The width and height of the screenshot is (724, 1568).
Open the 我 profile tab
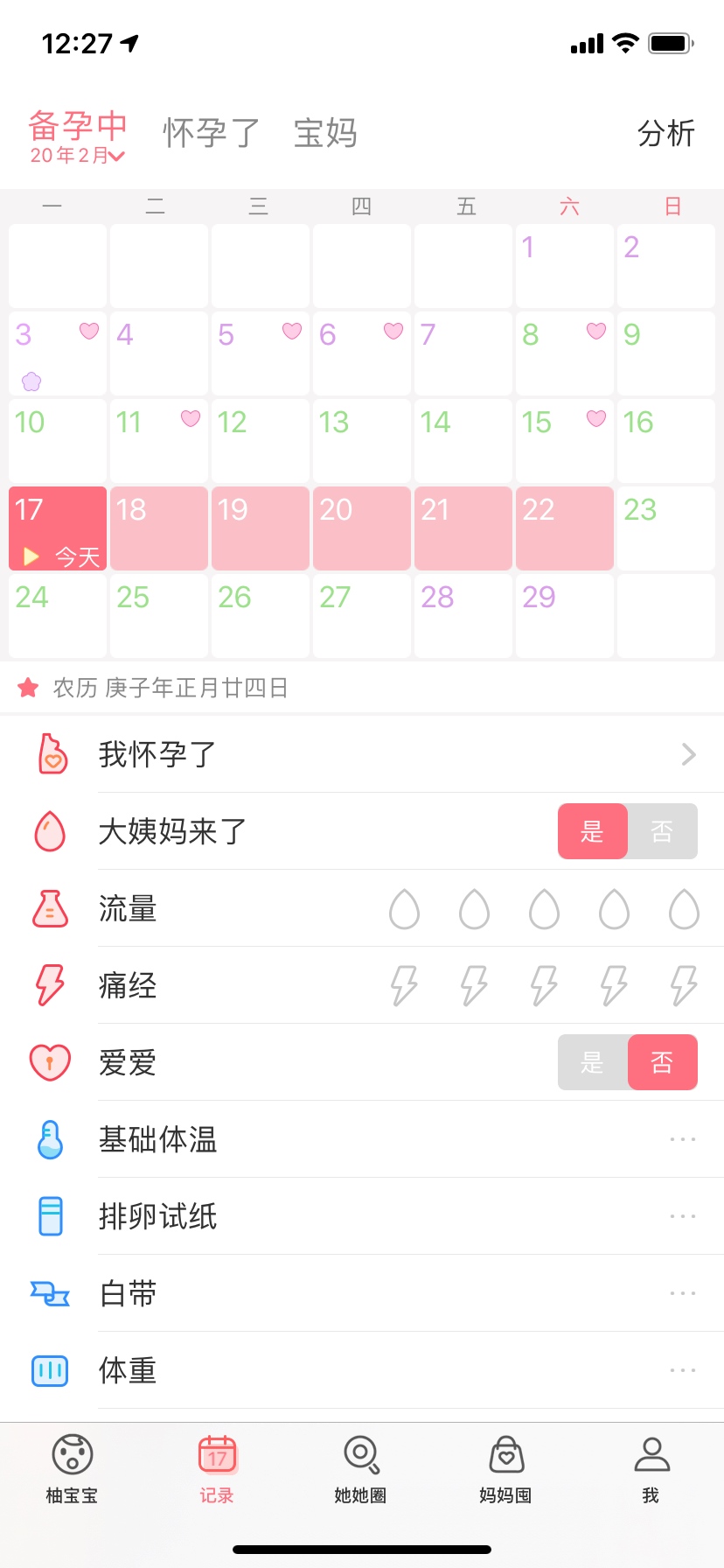click(651, 1469)
